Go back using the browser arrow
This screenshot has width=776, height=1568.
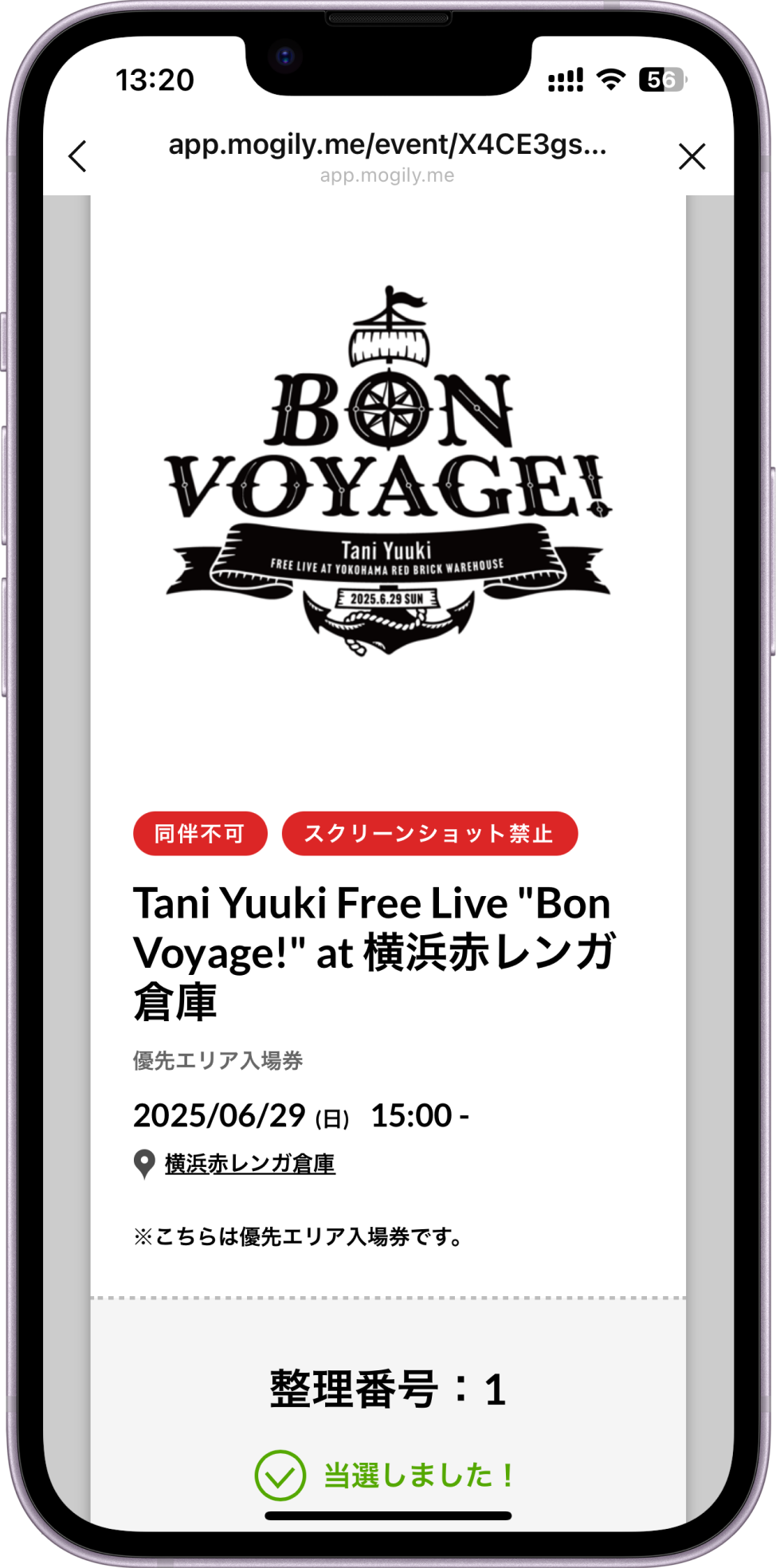(77, 156)
